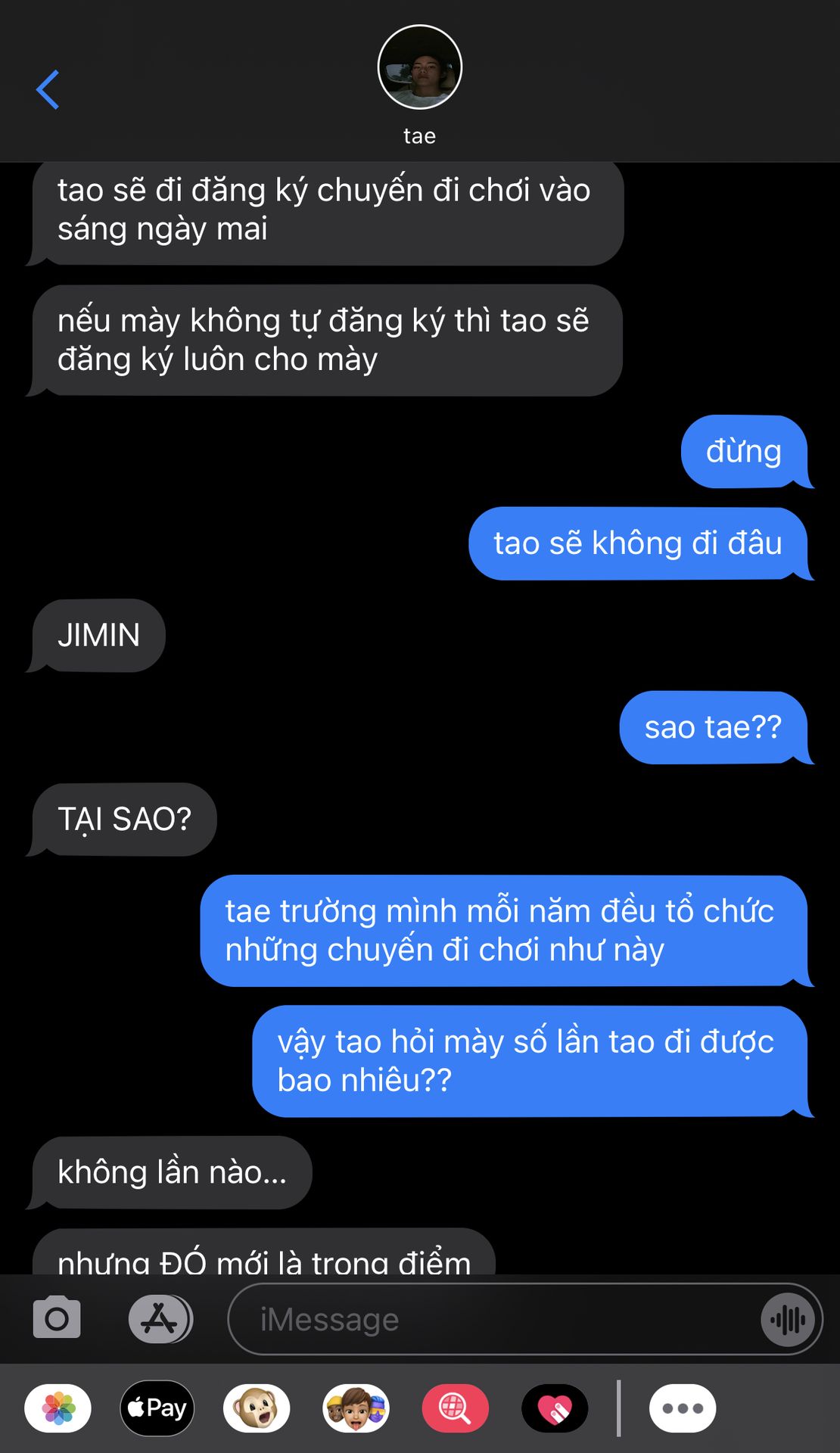Open the camera to take a photo
This screenshot has width=840, height=1453.
(57, 1318)
